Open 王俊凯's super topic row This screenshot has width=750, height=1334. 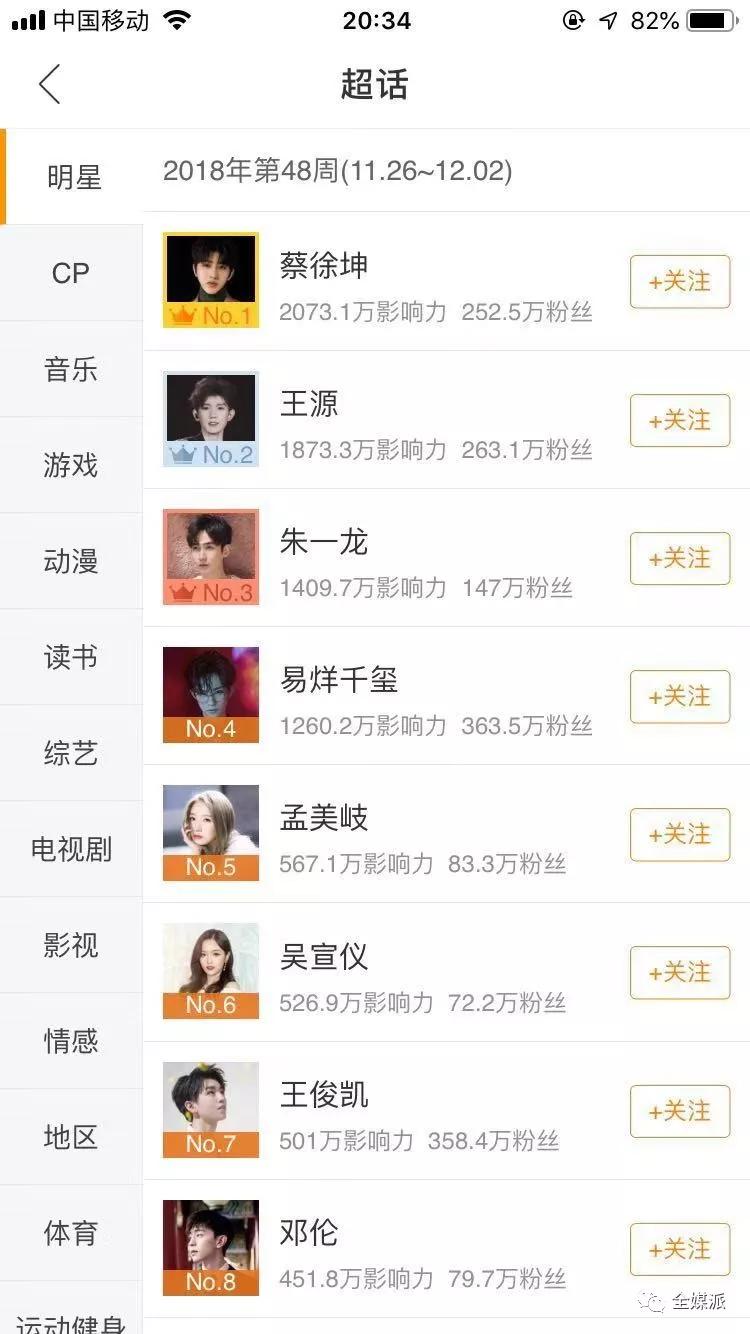point(400,1110)
